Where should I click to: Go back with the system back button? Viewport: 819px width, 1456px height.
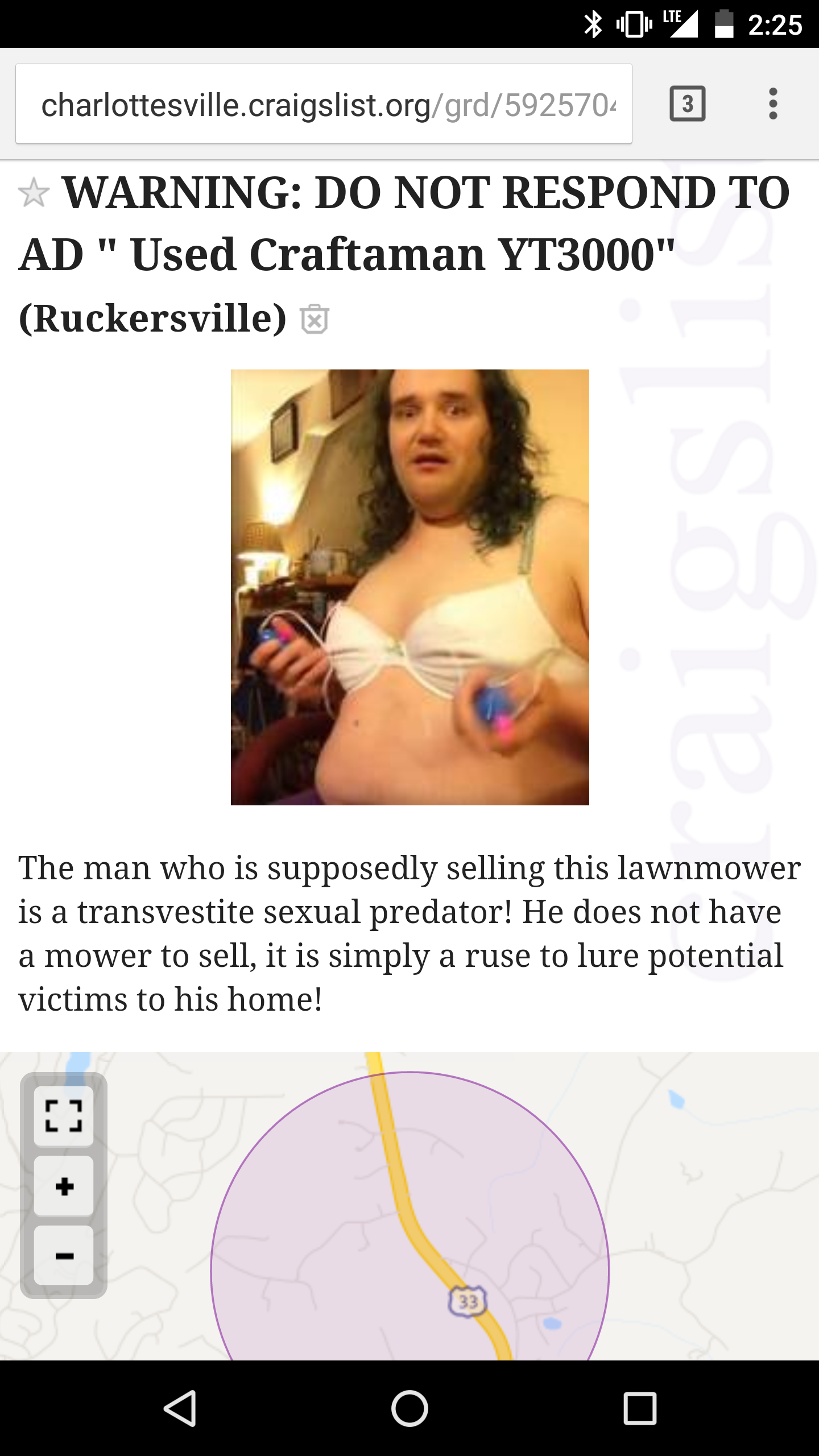180,1408
